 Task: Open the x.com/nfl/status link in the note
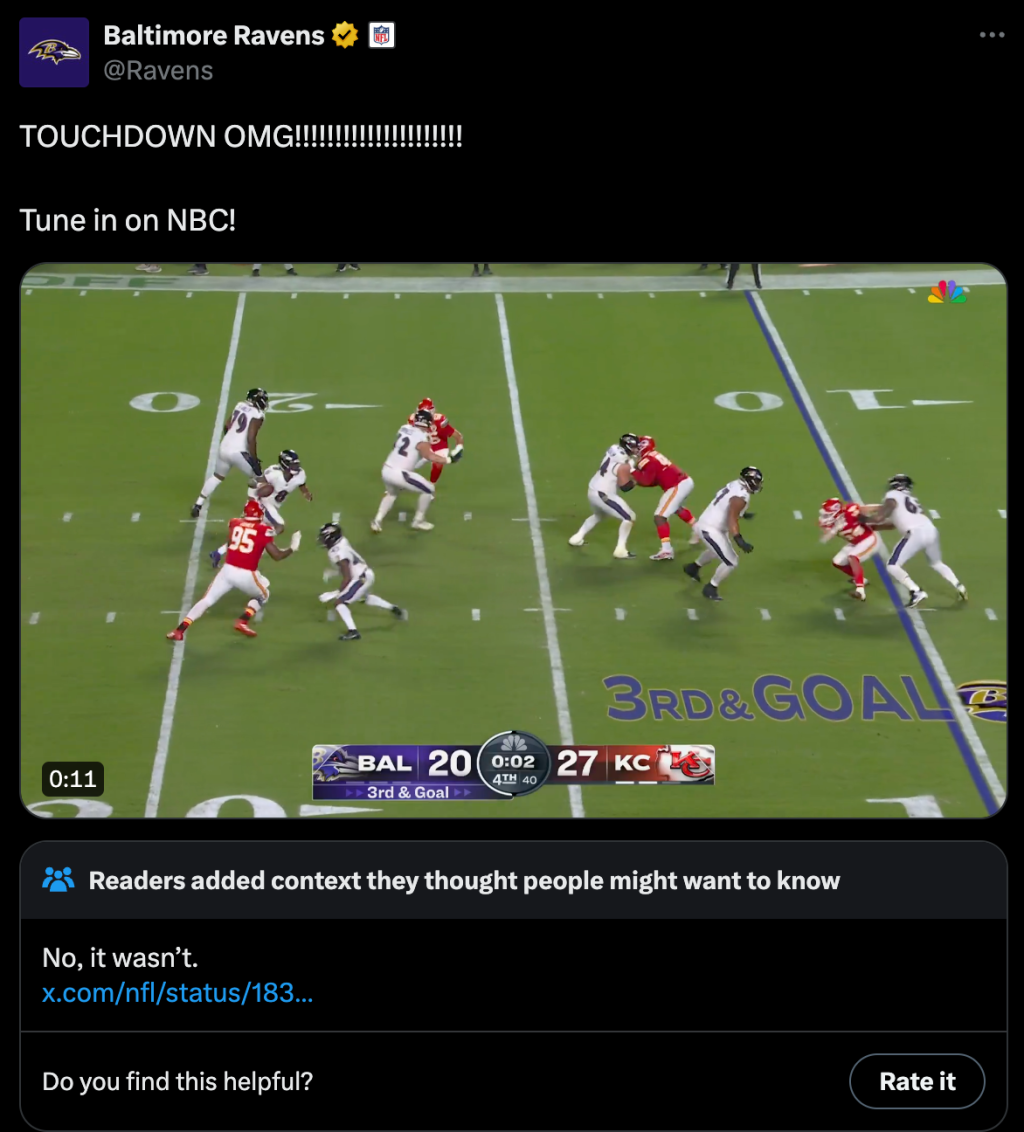[x=178, y=993]
